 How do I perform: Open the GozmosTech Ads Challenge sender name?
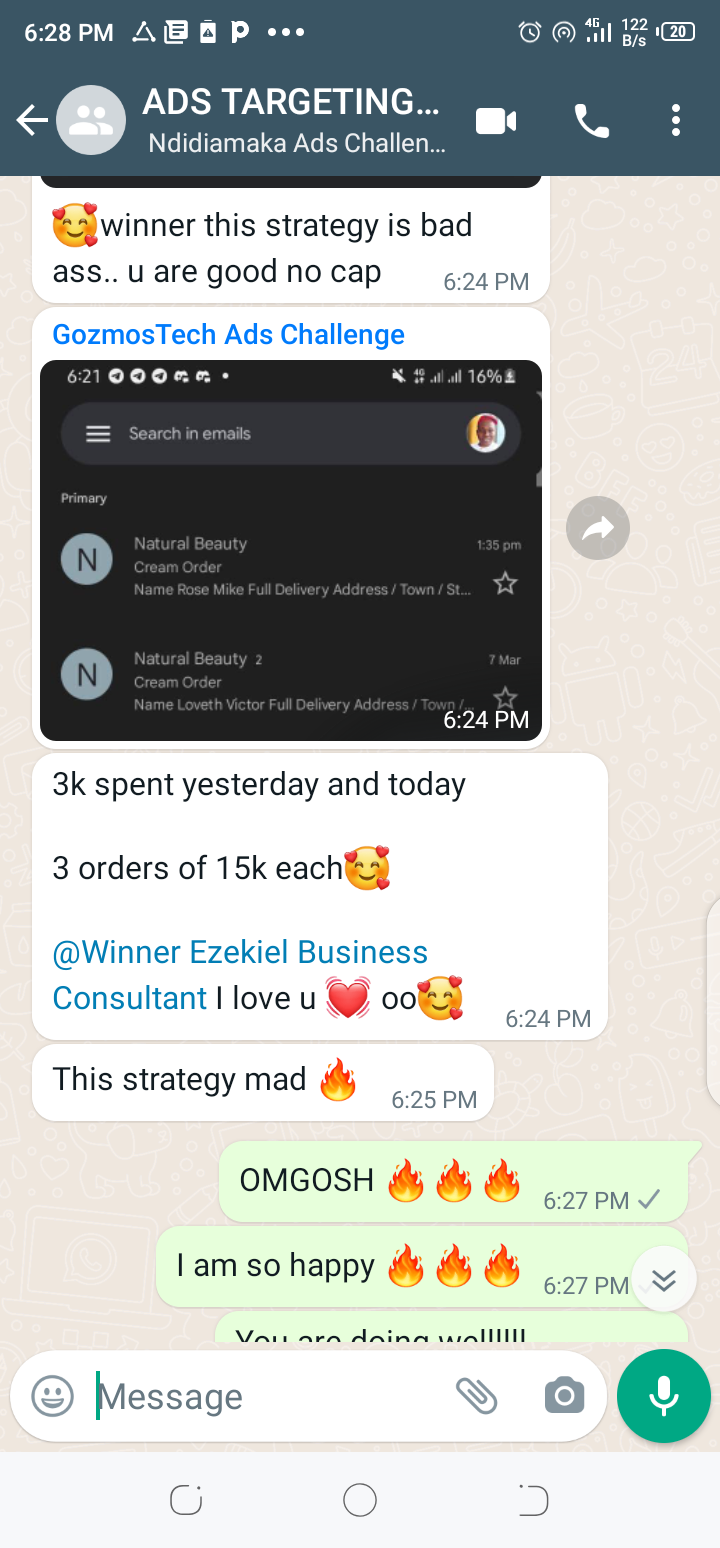coord(228,335)
